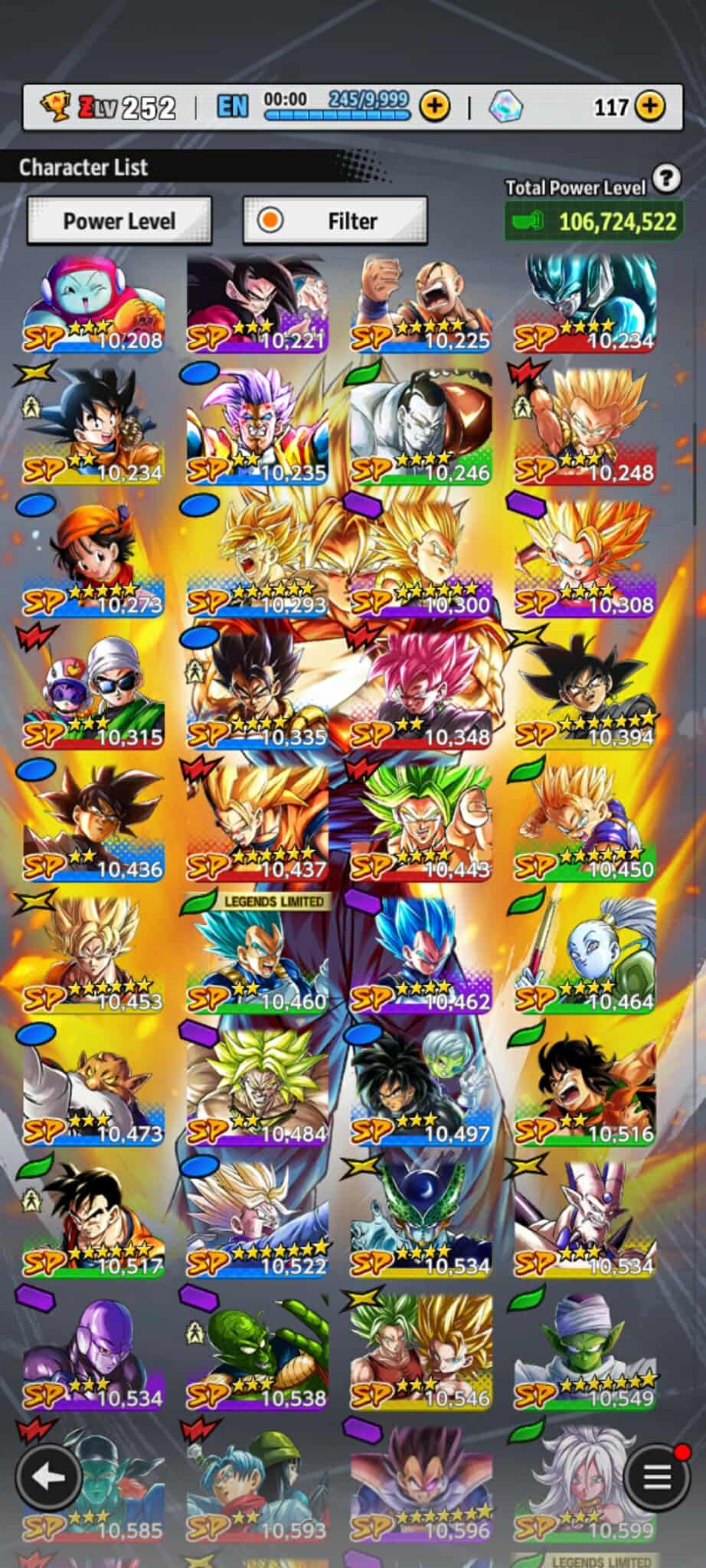Tap the plus button next to energy
706x1568 pixels.
(435, 106)
